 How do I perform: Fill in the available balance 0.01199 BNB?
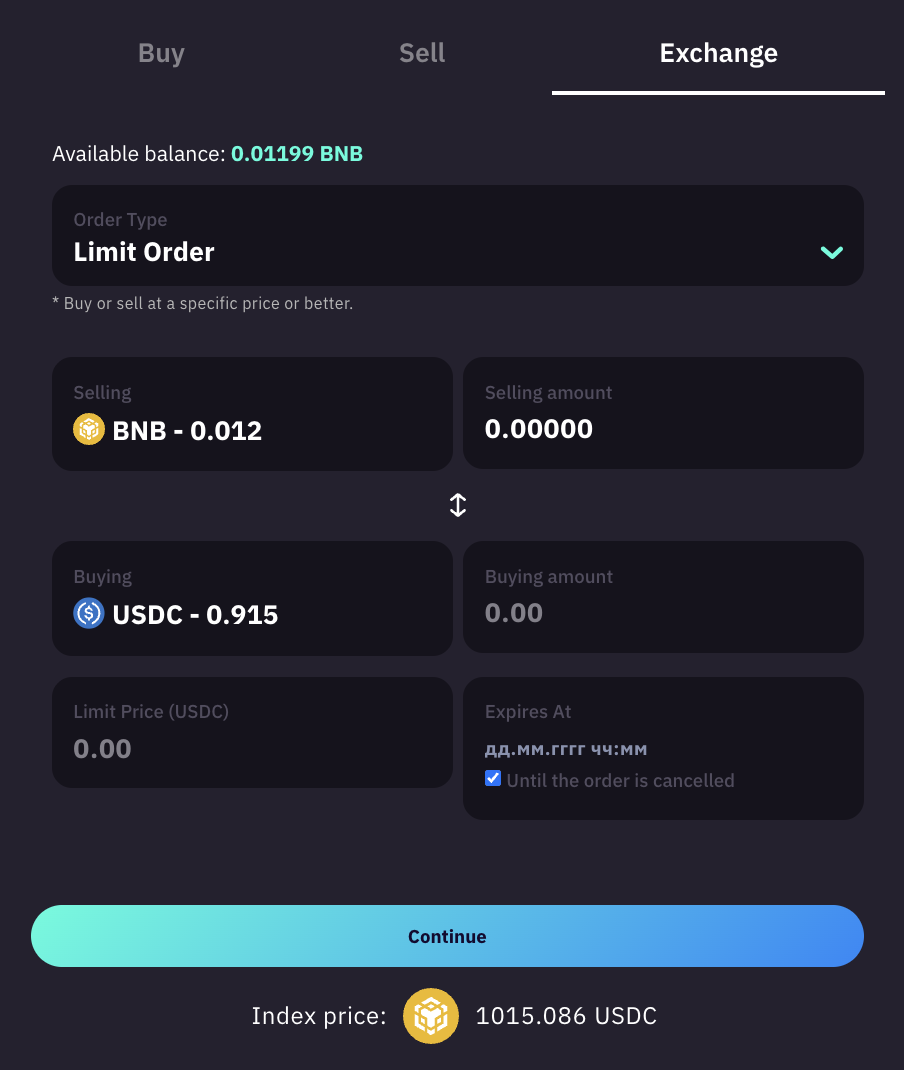coord(297,154)
